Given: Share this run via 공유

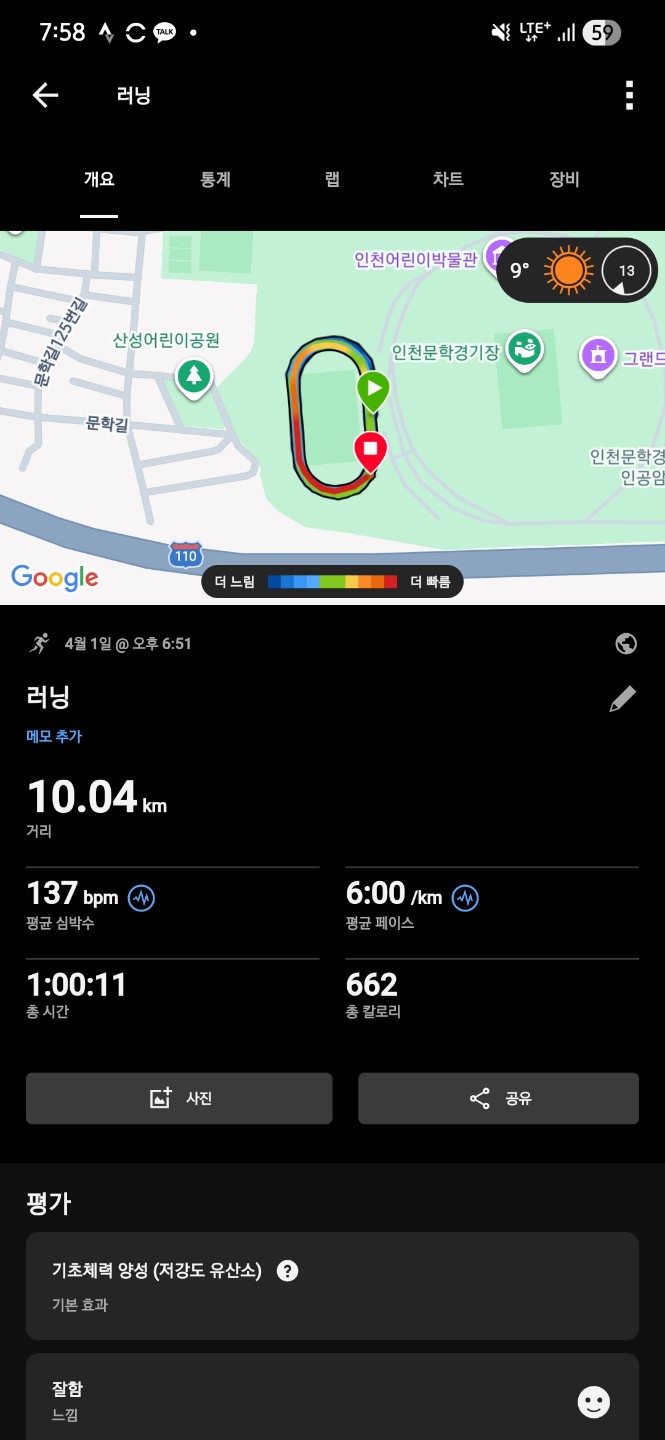Looking at the screenshot, I should (x=498, y=1098).
